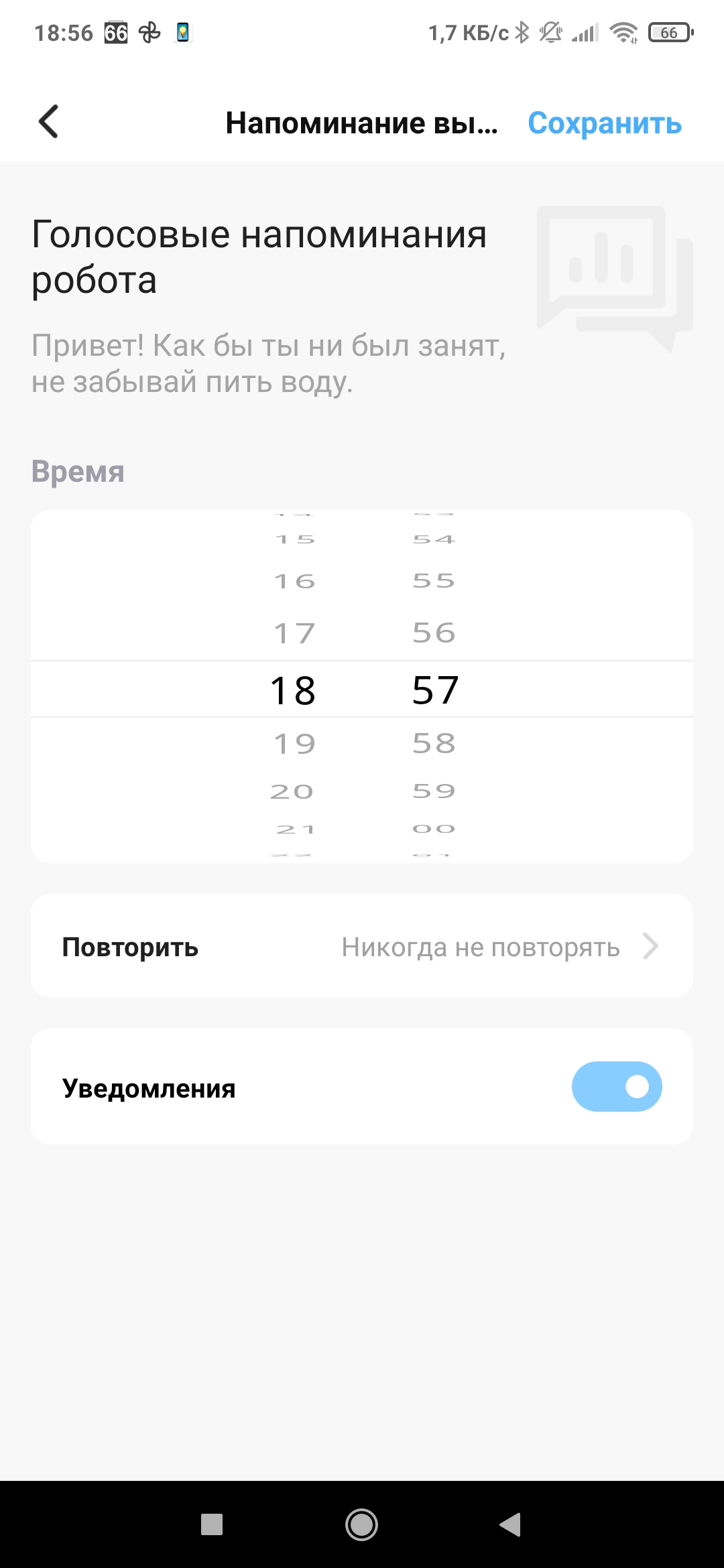Image resolution: width=724 pixels, height=1568 pixels.
Task: Select hour 17 in the time picker
Action: (x=294, y=633)
